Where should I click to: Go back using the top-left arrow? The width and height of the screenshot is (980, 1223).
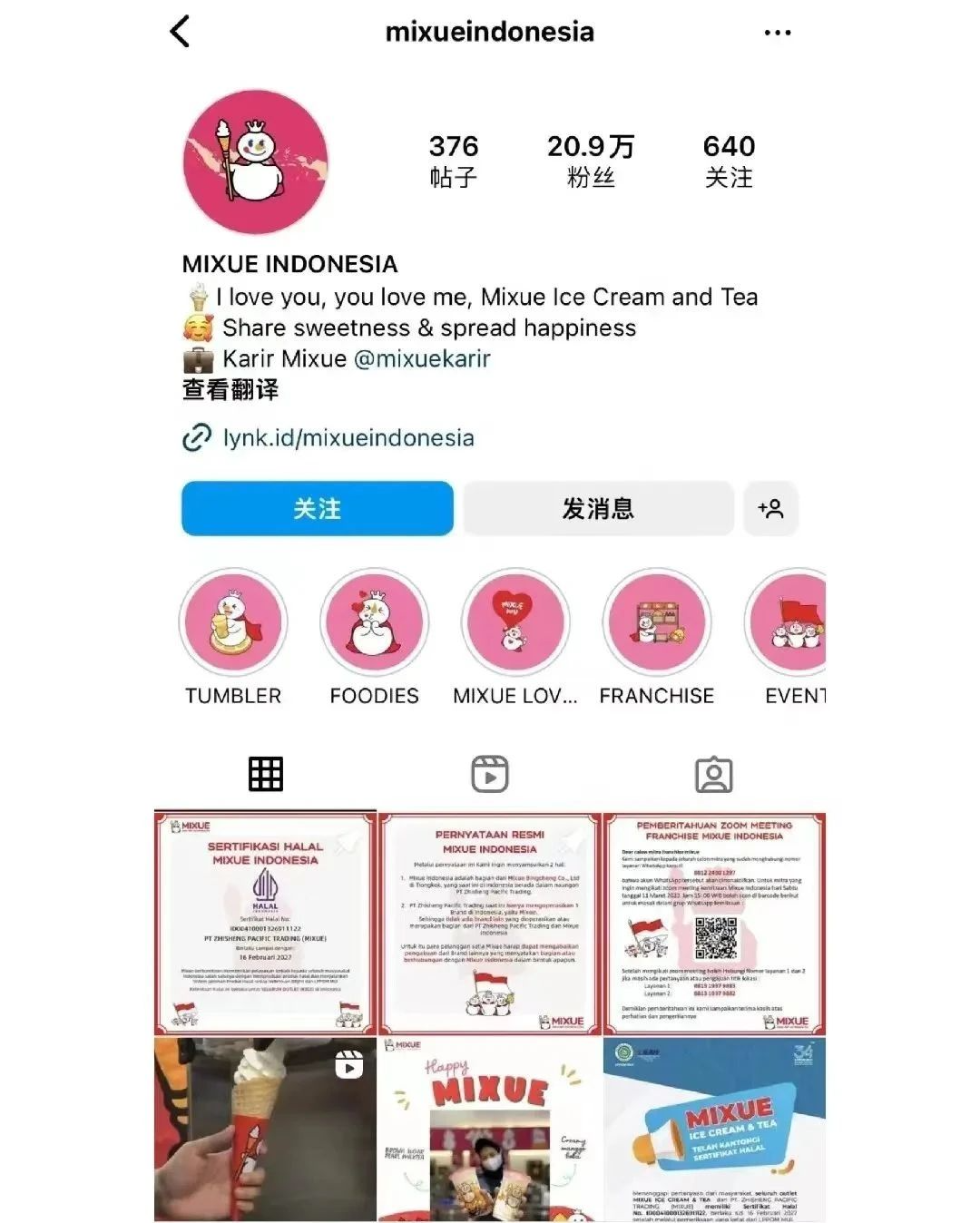point(180,32)
